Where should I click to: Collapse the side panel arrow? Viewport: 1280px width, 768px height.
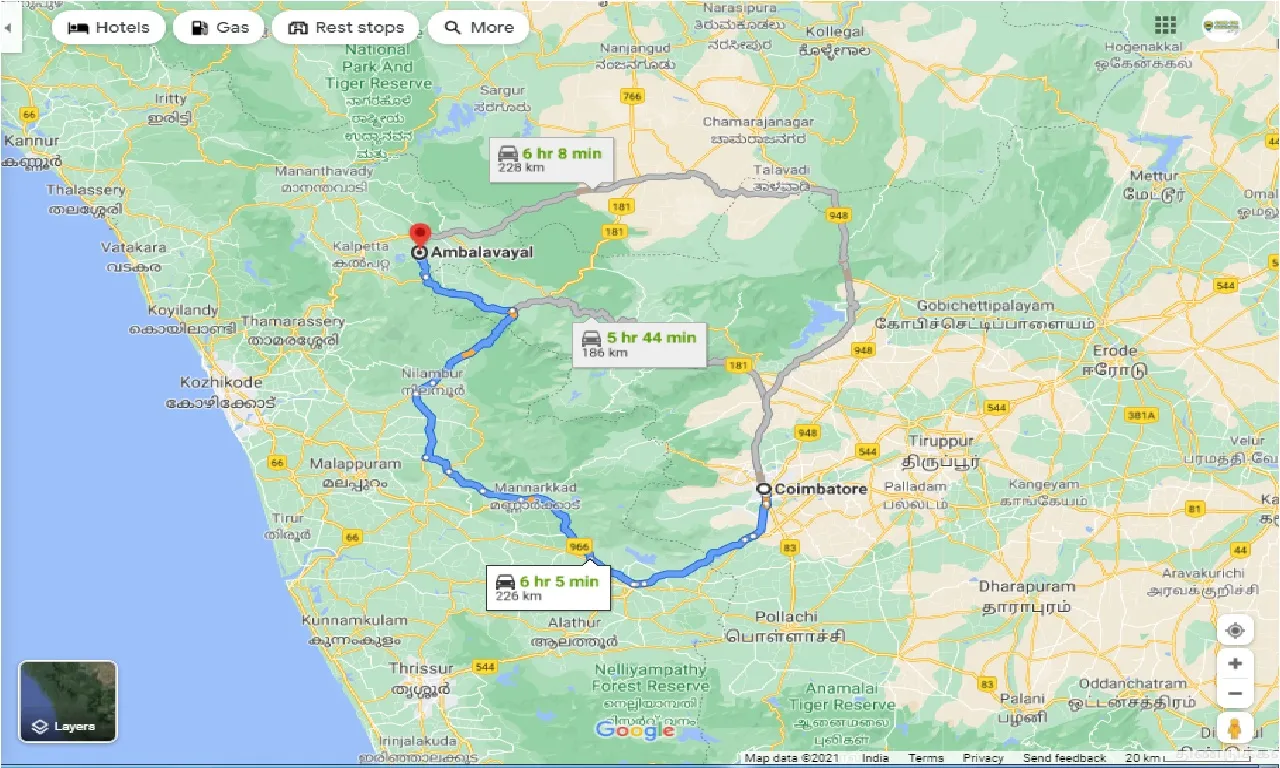8,27
